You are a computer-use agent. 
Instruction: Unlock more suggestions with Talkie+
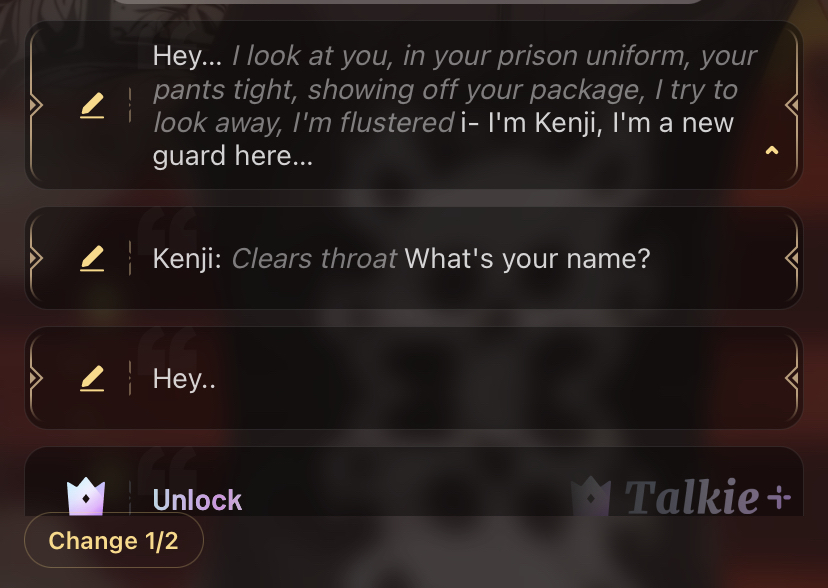tap(198, 499)
